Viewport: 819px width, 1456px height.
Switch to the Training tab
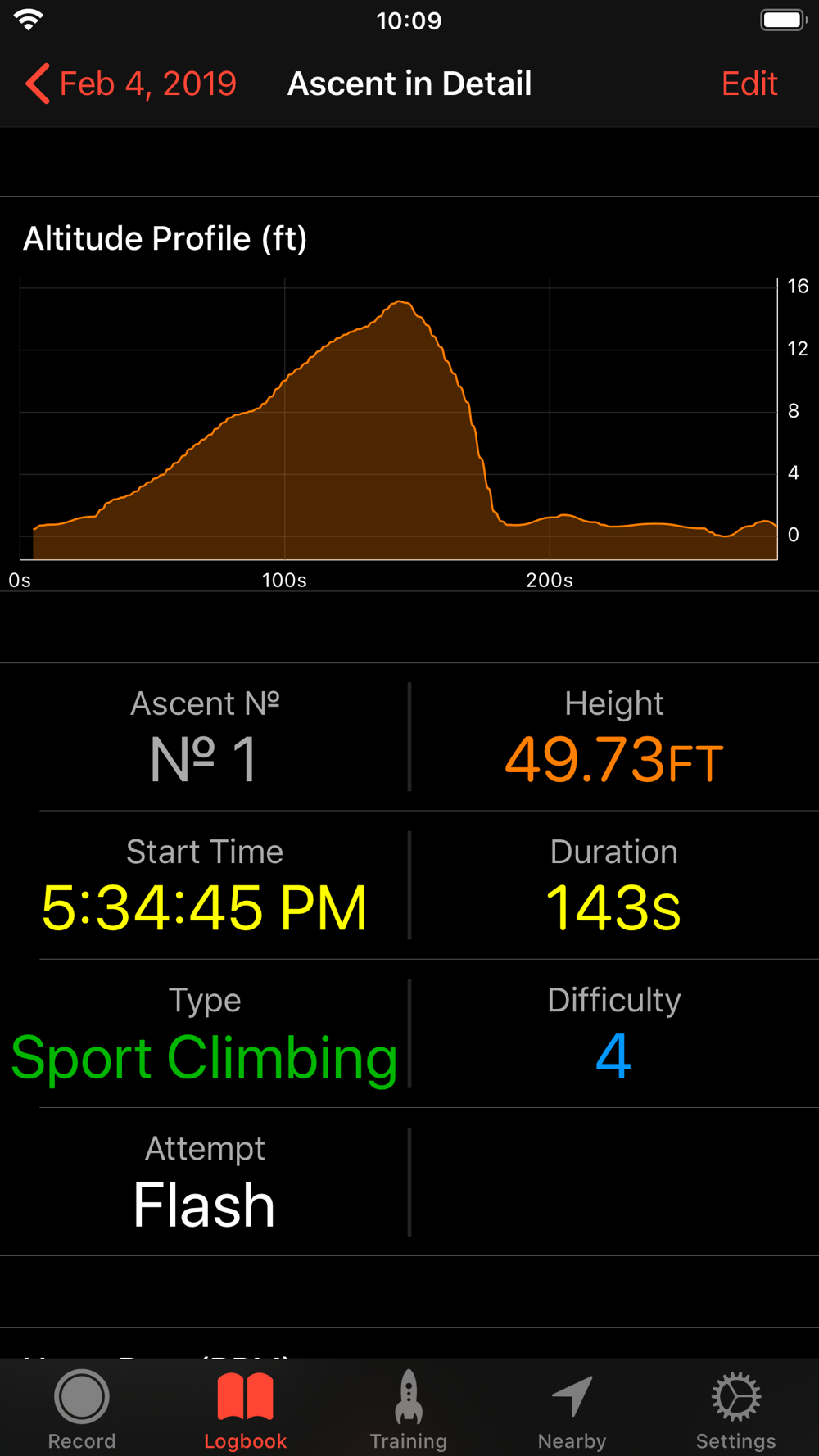(409, 1410)
